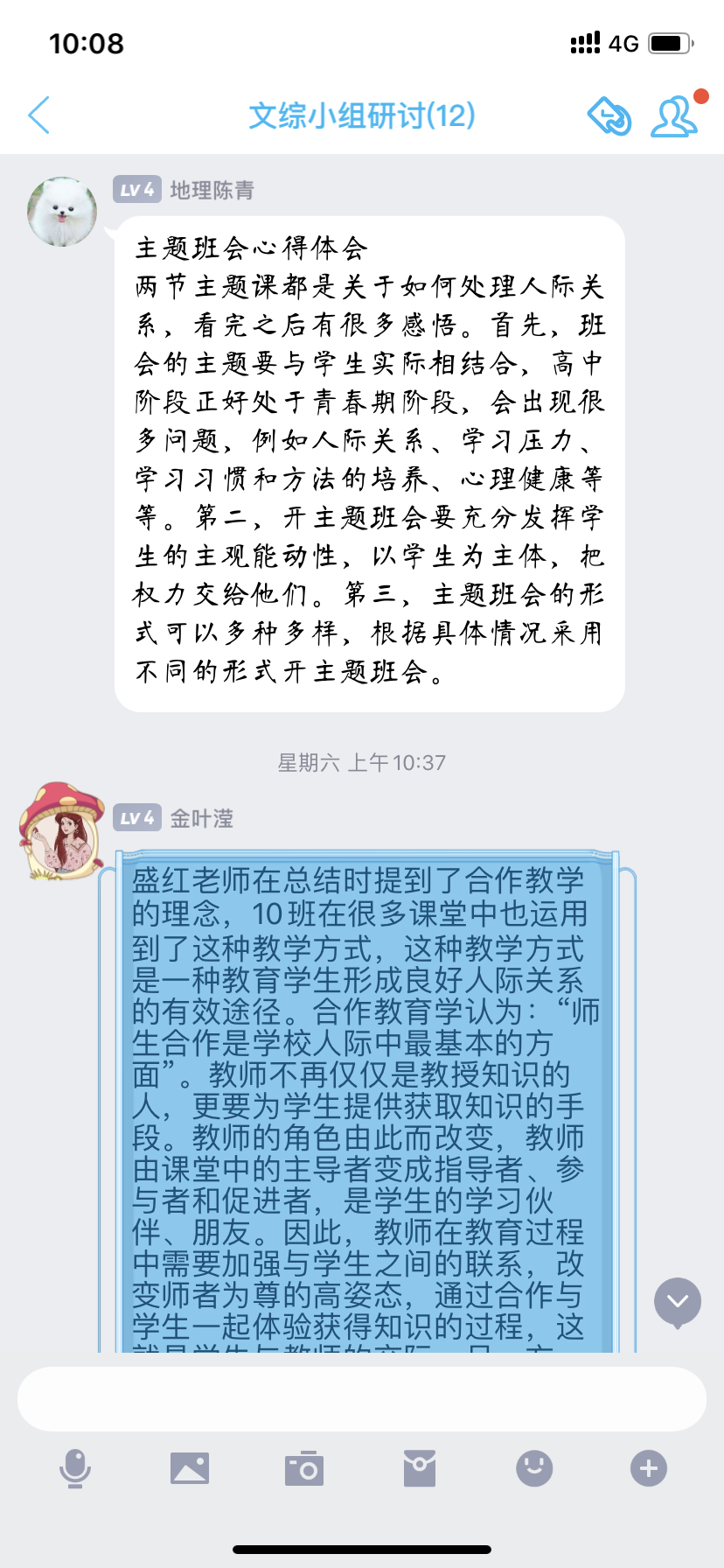The image size is (724, 1568).
Task: Open the red envelope icon
Action: coord(420,1468)
